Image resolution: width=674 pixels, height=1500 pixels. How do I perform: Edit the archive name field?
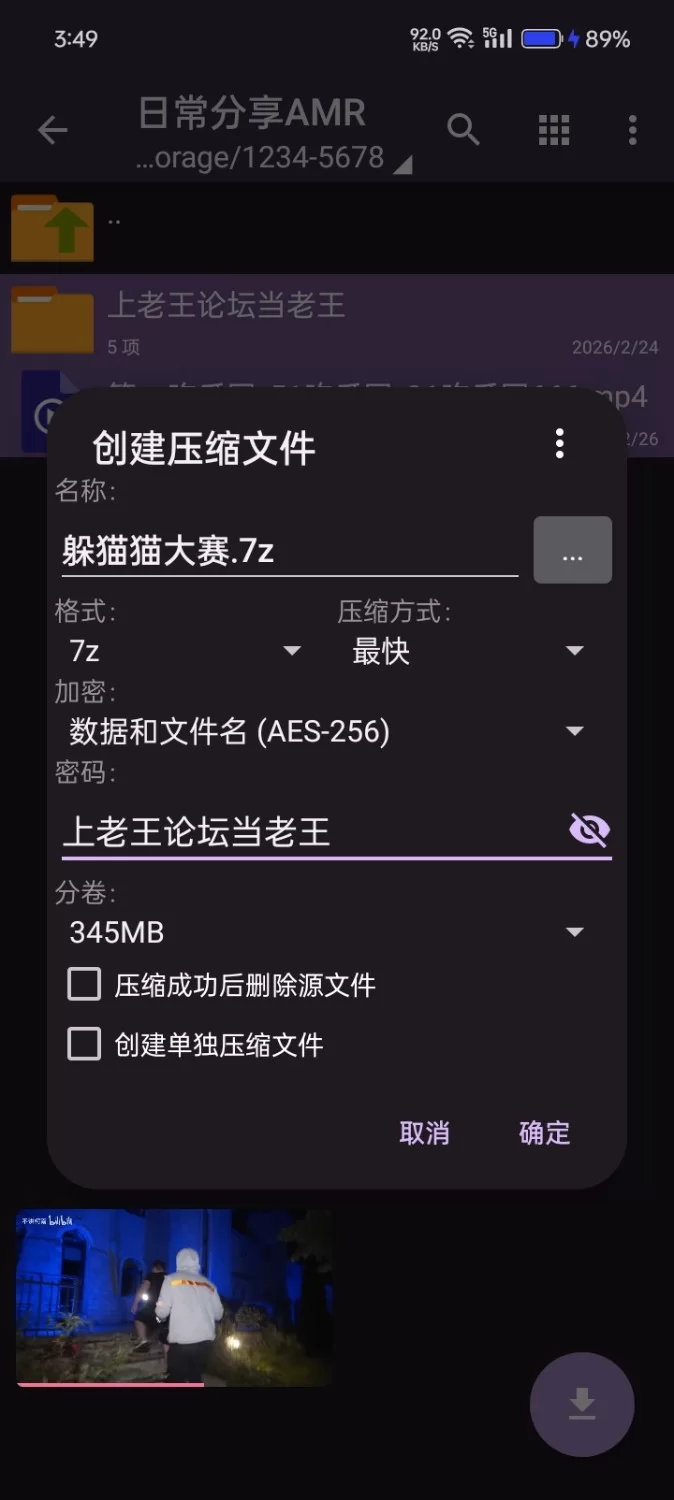[x=288, y=551]
